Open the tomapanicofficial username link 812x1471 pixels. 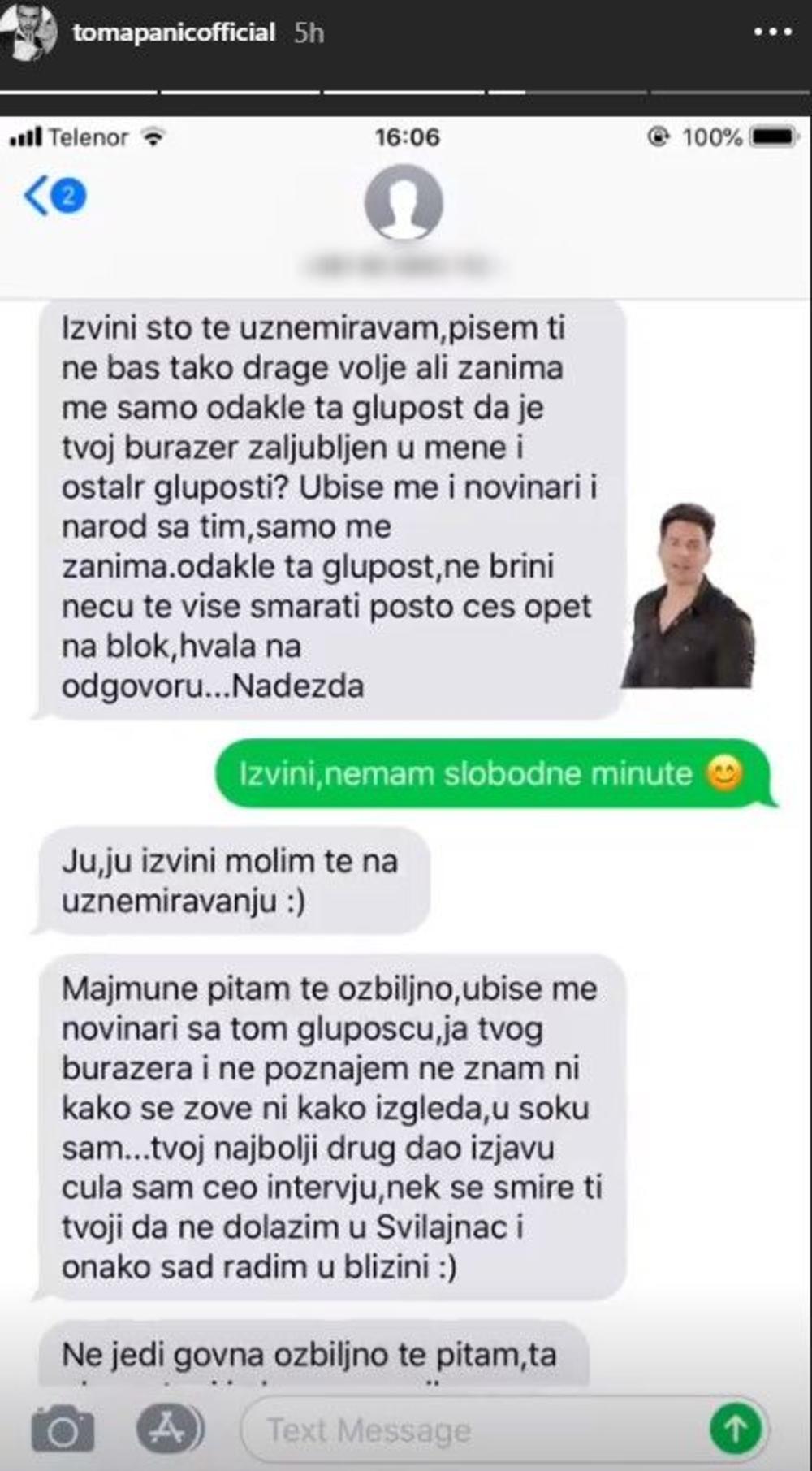tap(174, 32)
